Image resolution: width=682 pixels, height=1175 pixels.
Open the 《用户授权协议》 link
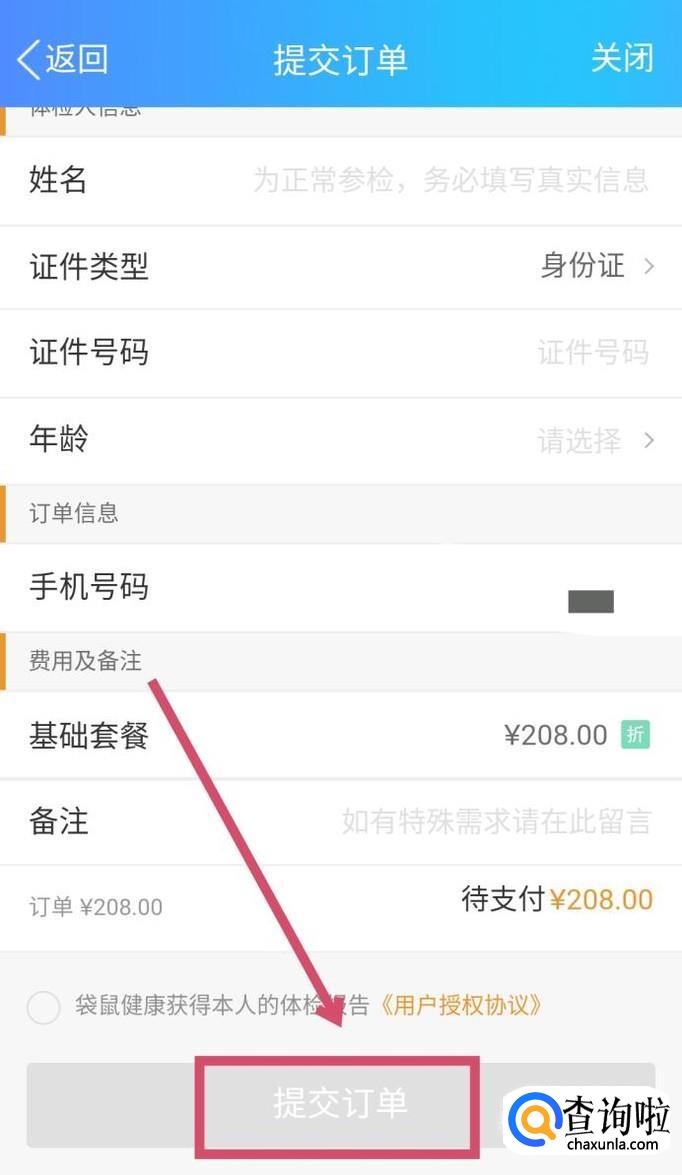[461, 1006]
